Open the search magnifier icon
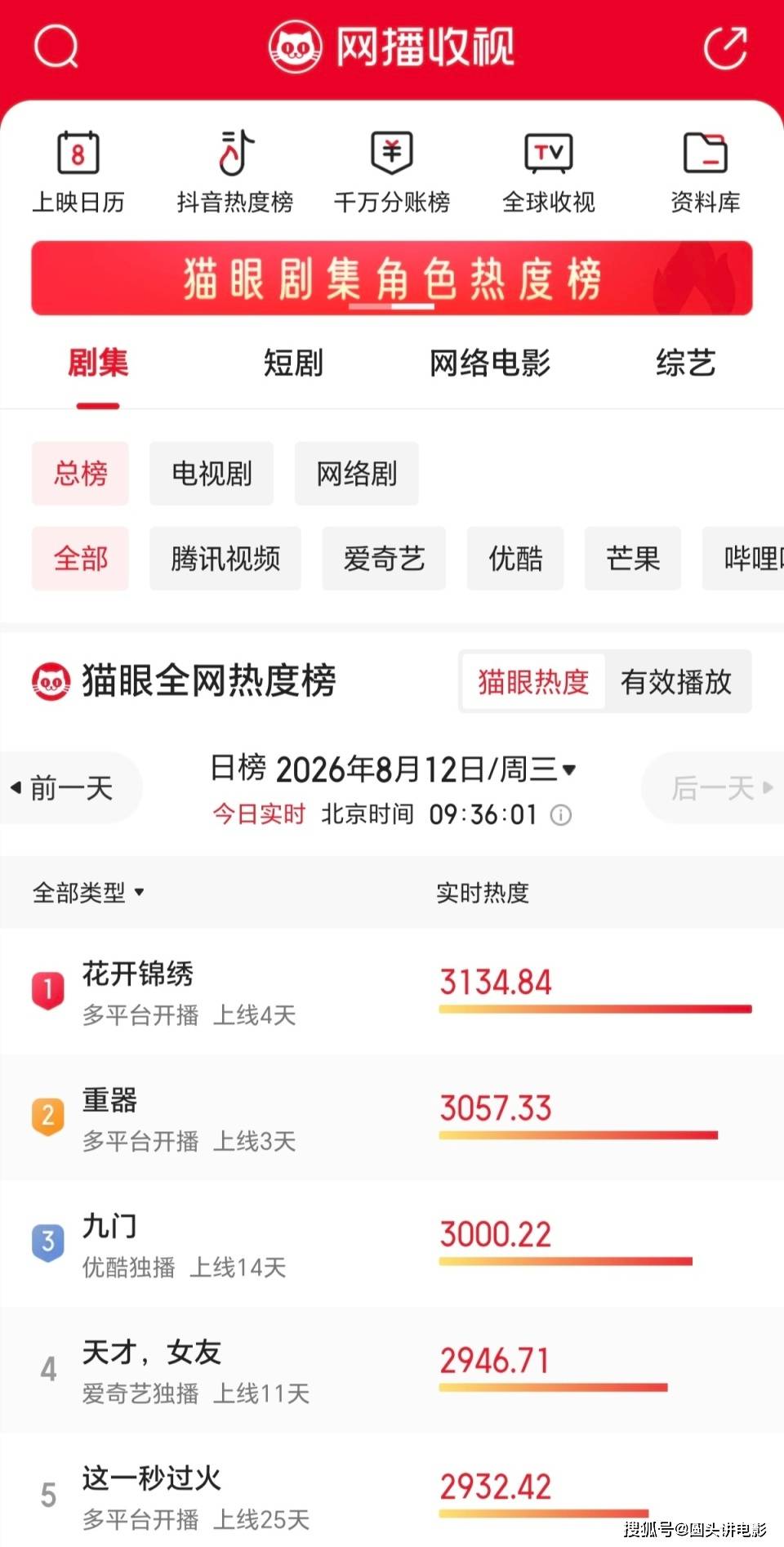The height and width of the screenshot is (1547, 784). pos(56,47)
